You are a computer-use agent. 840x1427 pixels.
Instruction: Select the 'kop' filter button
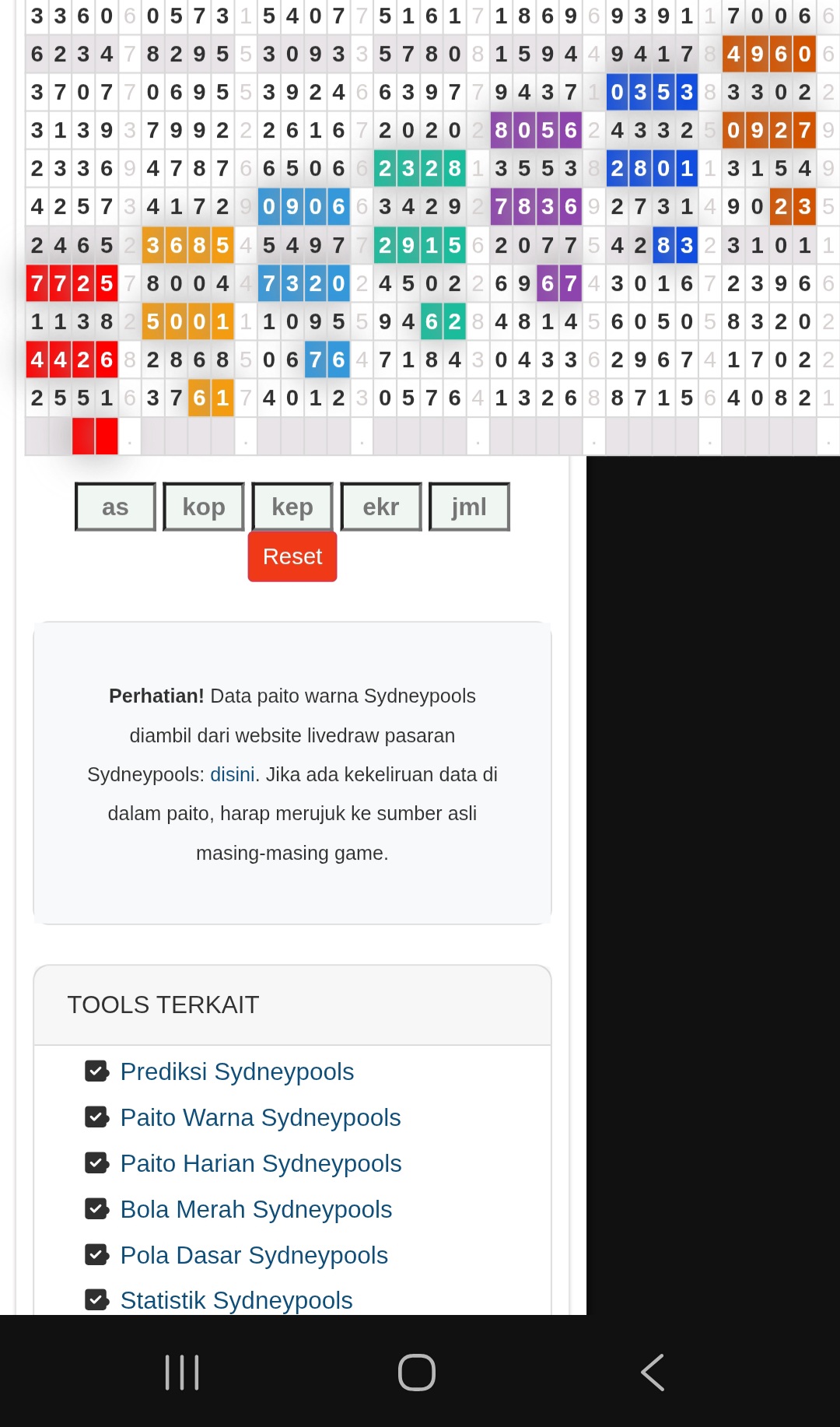pos(204,507)
